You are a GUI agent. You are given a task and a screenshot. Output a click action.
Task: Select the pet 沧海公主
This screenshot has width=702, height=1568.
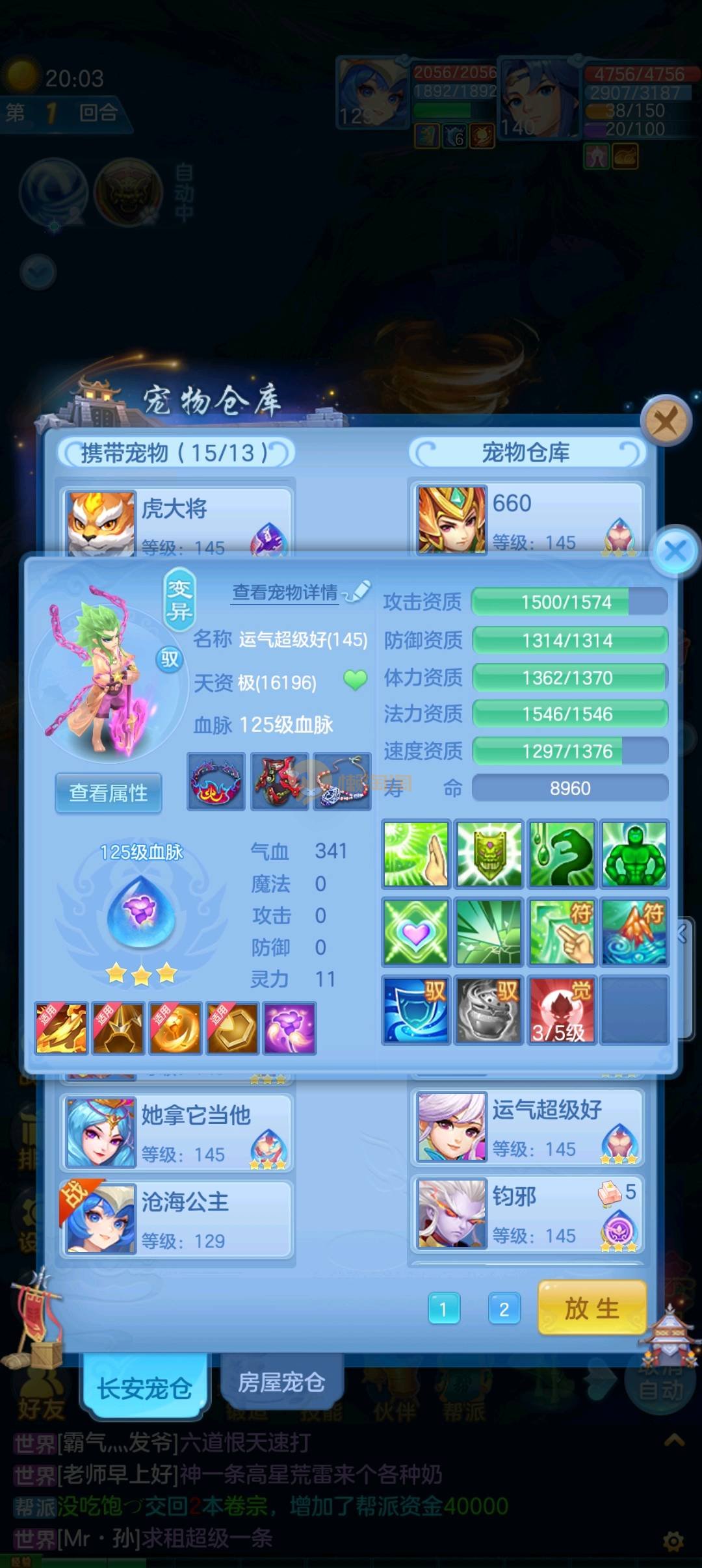pos(177,1218)
